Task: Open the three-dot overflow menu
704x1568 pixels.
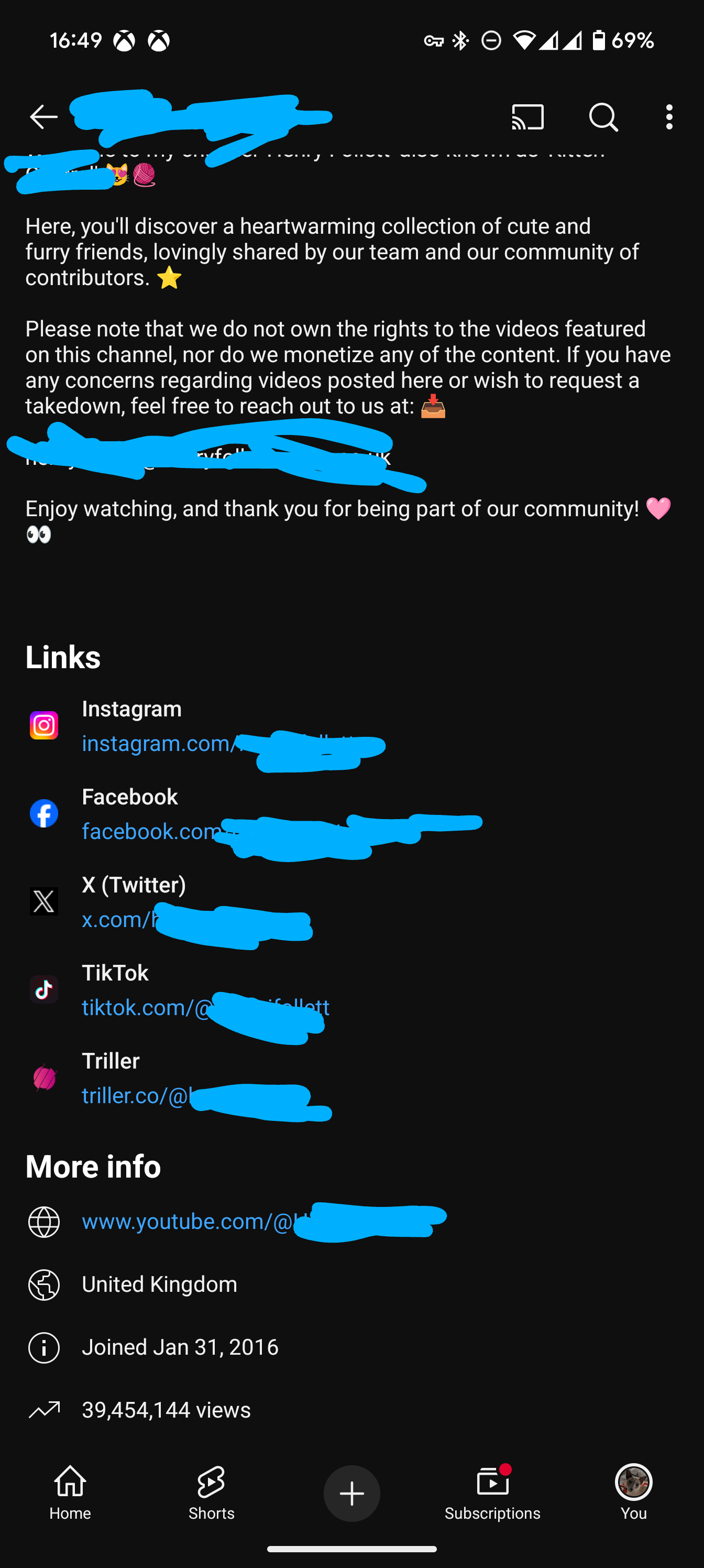Action: point(669,116)
